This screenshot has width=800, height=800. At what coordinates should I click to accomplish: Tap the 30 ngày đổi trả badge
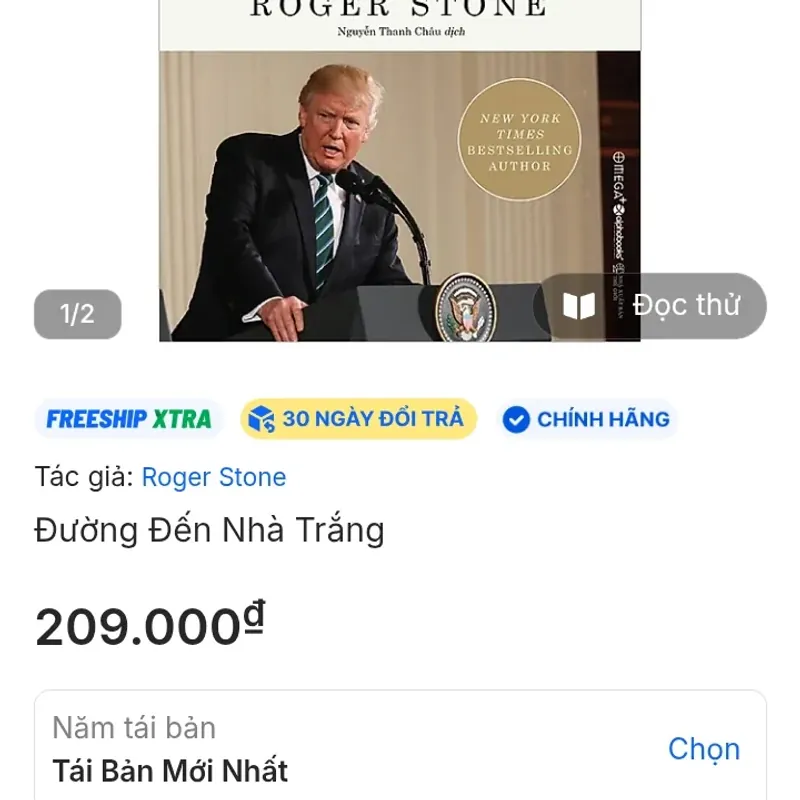[x=358, y=419]
